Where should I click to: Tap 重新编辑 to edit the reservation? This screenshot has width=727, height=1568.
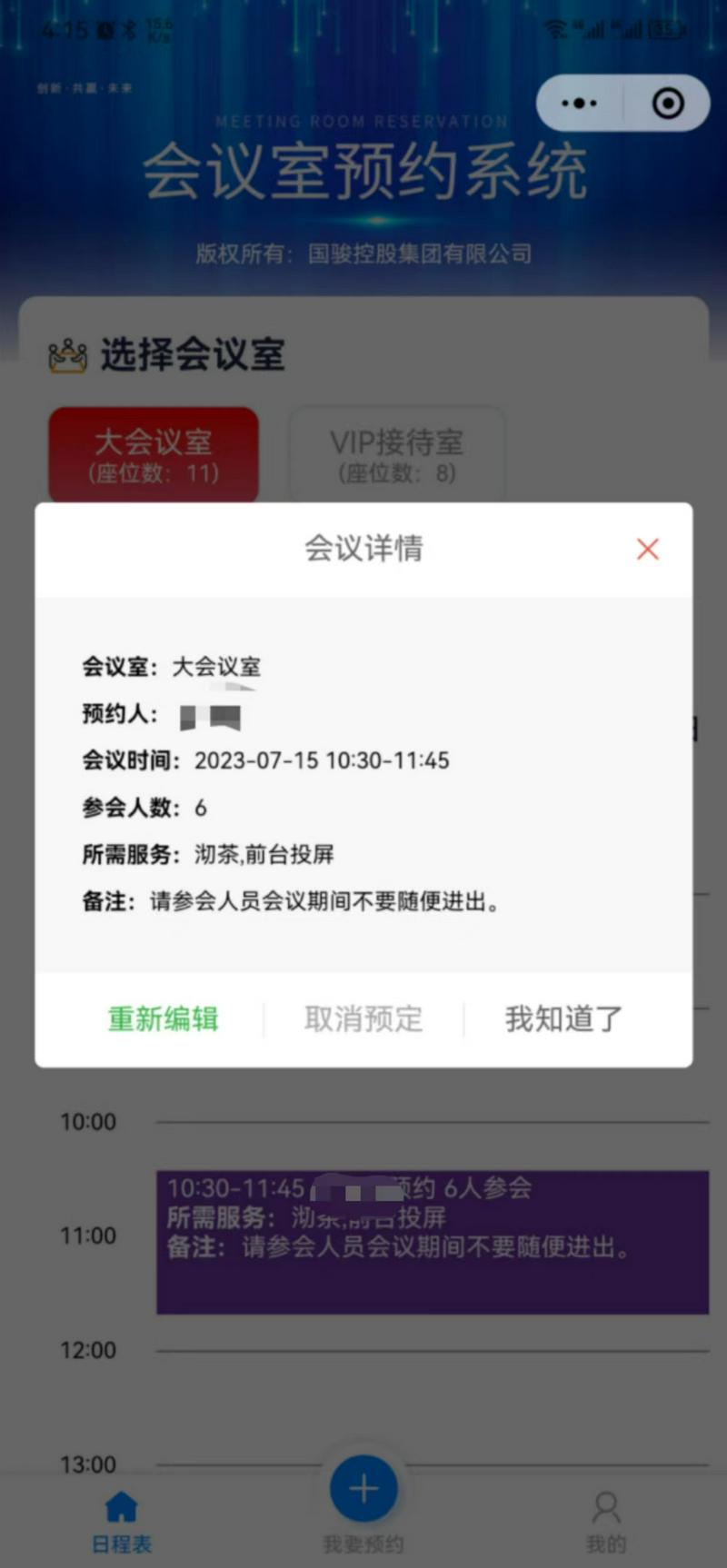pos(164,1019)
